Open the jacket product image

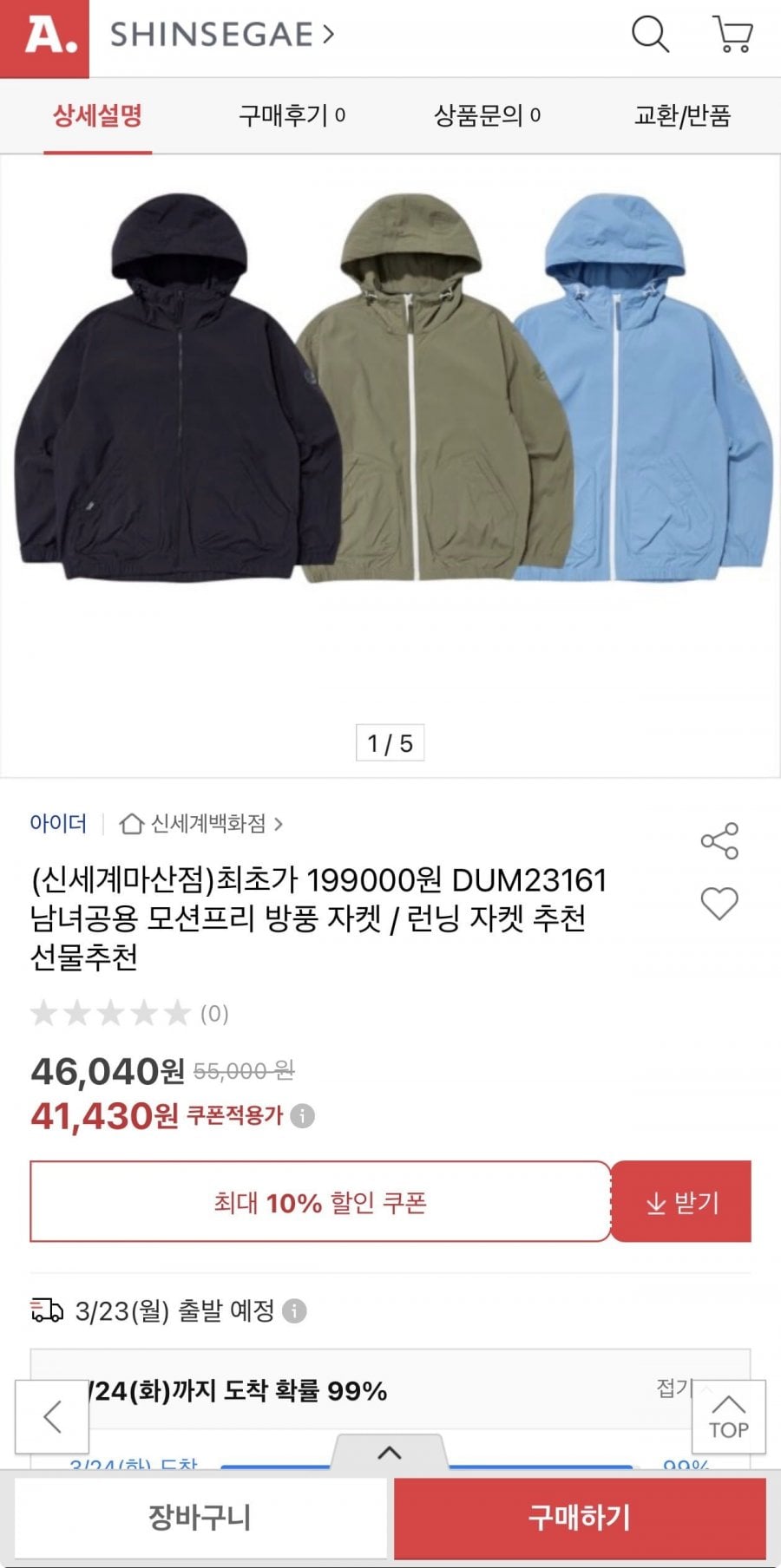(x=390, y=390)
